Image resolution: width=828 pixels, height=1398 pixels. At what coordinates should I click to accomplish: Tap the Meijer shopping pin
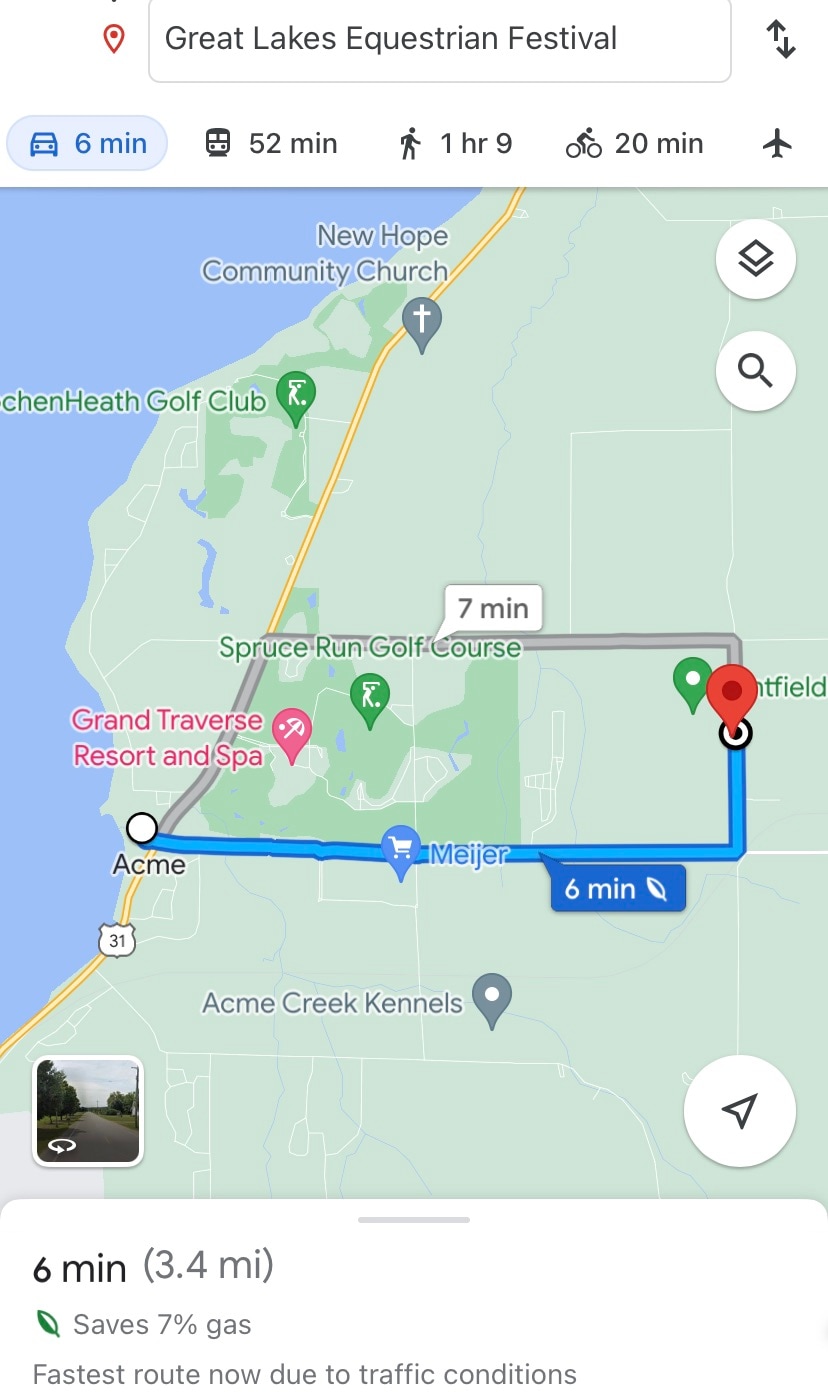pos(401,852)
